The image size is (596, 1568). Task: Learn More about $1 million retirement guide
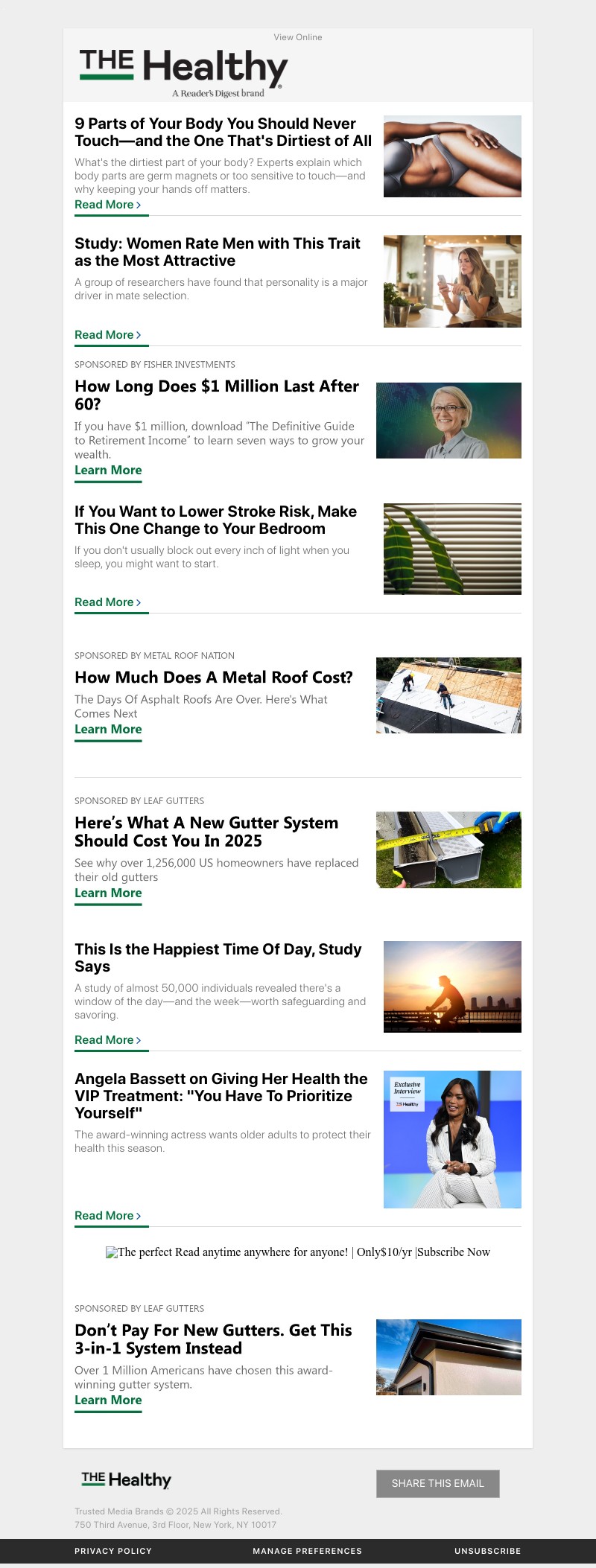pyautogui.click(x=108, y=471)
